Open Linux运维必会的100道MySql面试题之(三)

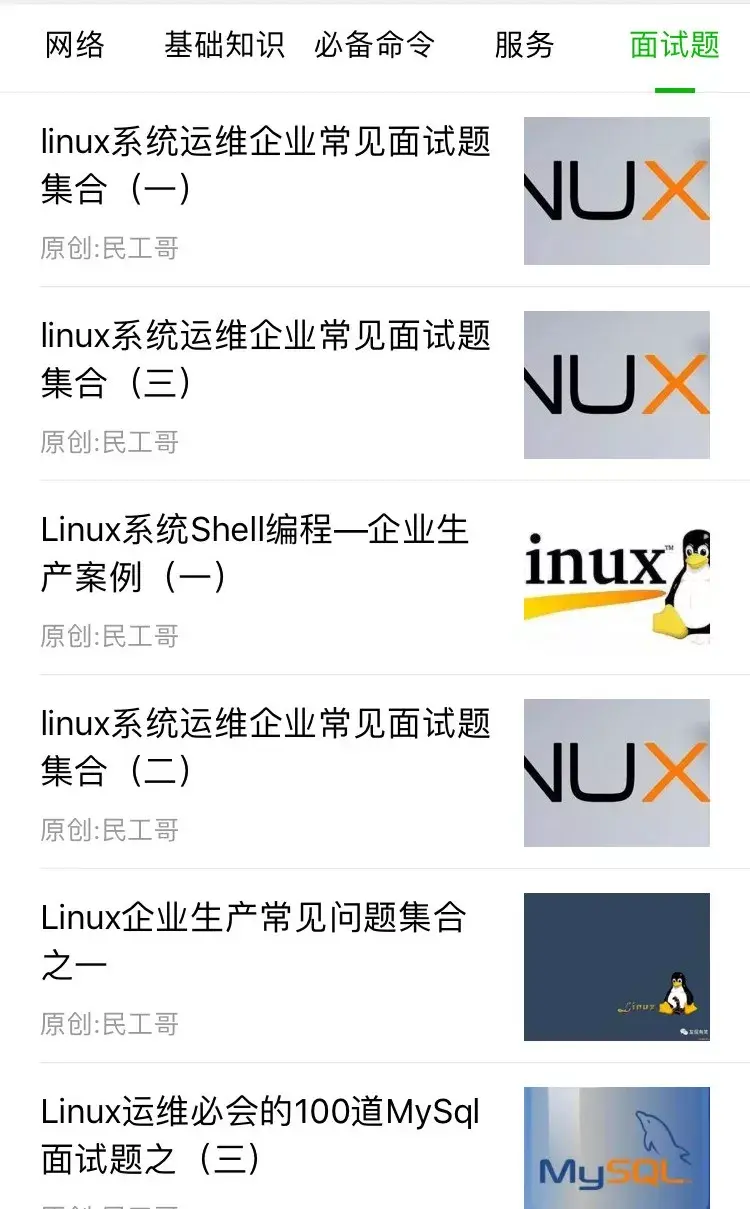click(x=261, y=1135)
